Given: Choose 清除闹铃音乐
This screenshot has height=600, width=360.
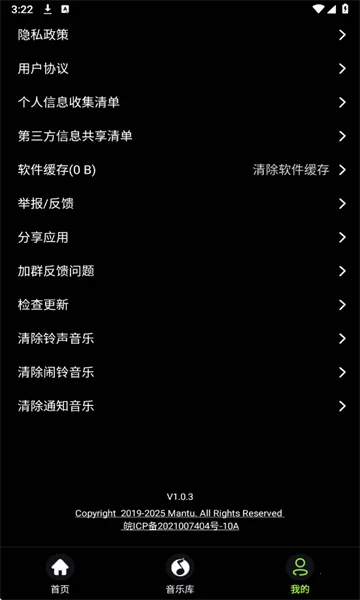Looking at the screenshot, I should [180, 372].
